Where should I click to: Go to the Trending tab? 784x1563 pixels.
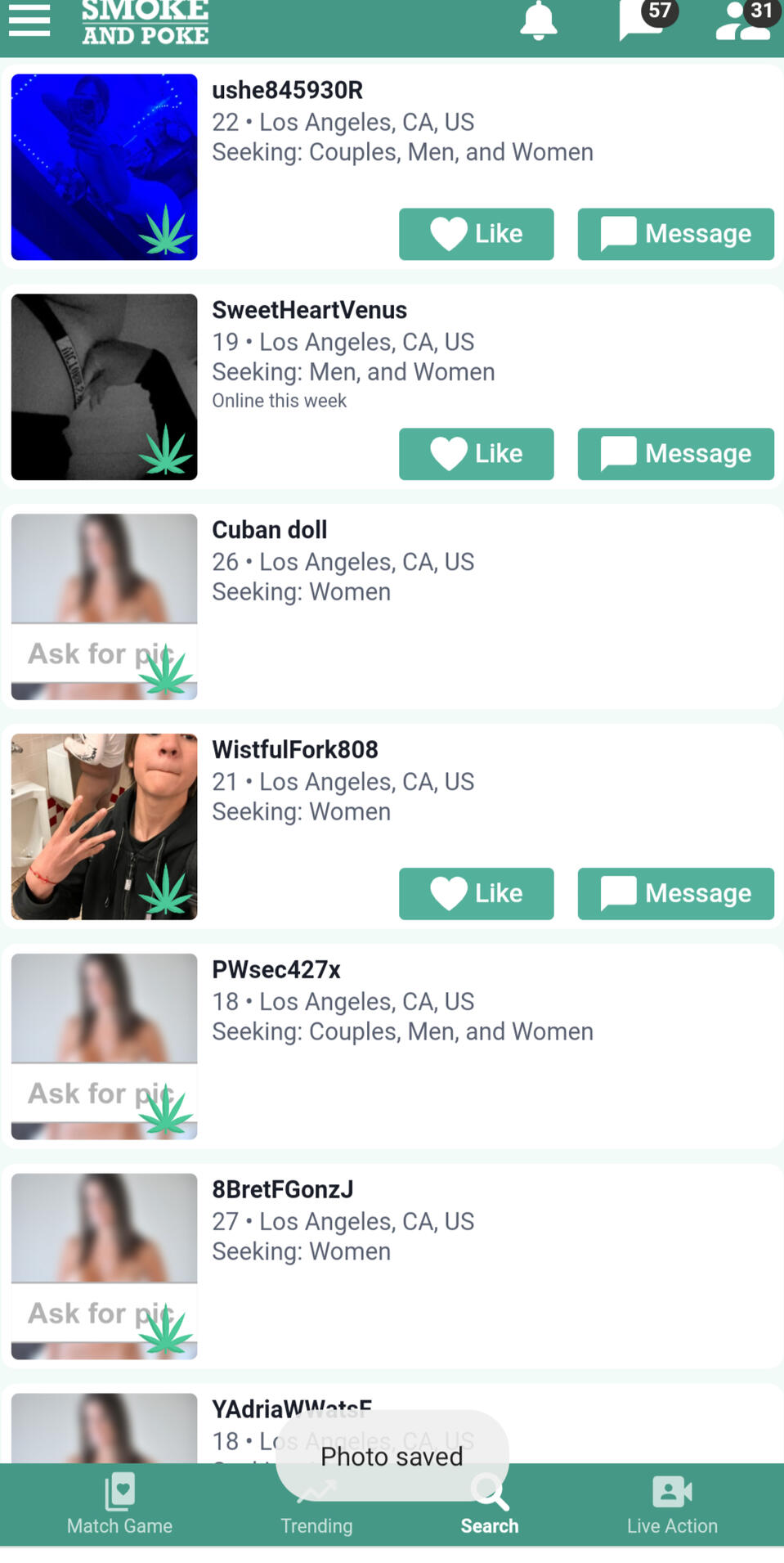click(x=316, y=1505)
